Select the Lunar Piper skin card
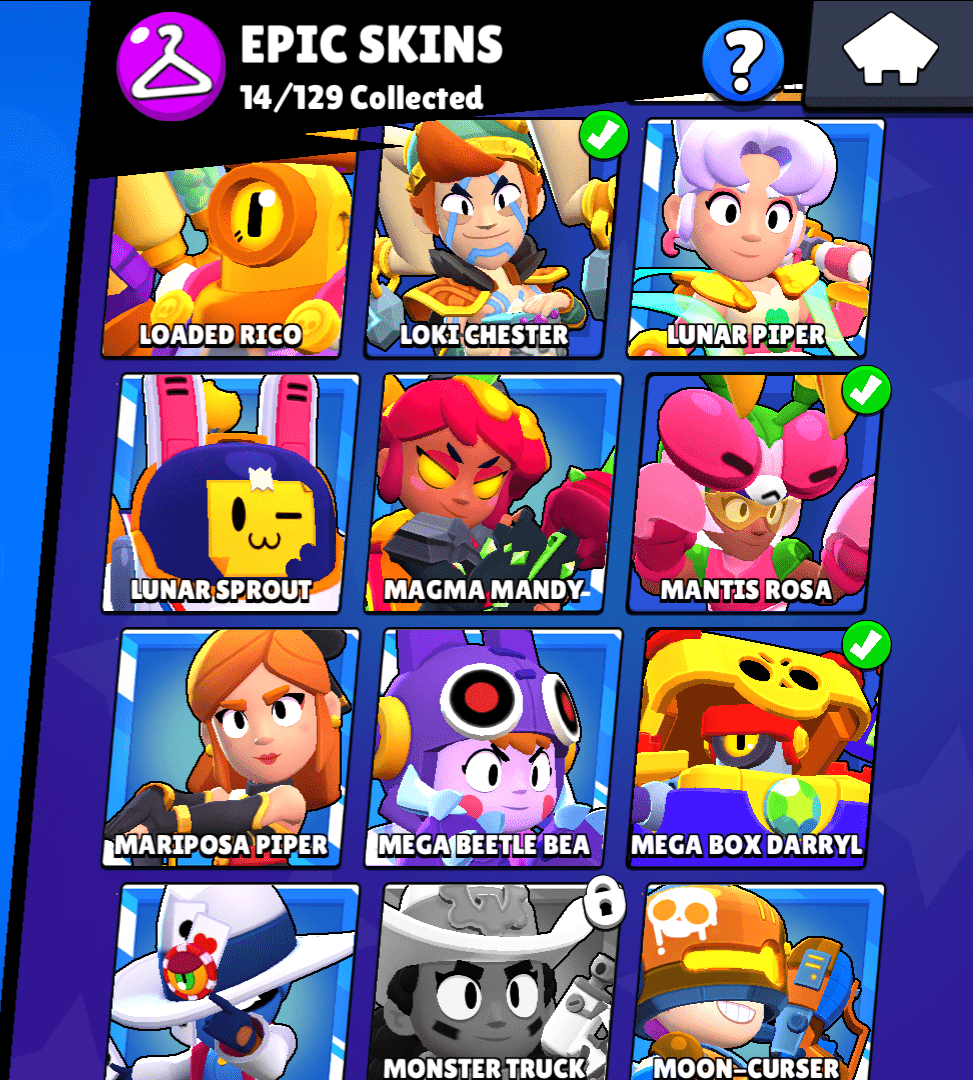Screen dimensions: 973x1080 tap(755, 240)
